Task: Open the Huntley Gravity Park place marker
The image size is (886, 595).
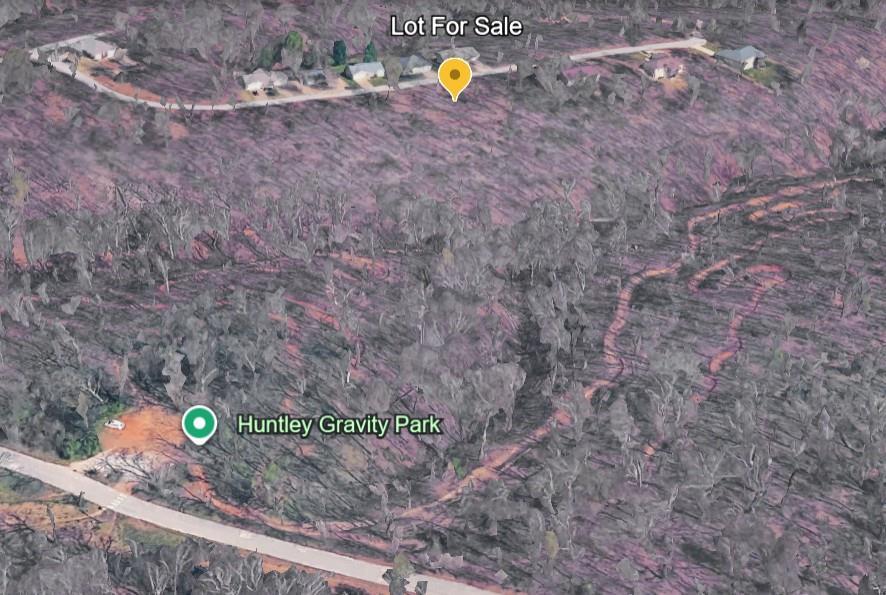Action: tap(200, 424)
